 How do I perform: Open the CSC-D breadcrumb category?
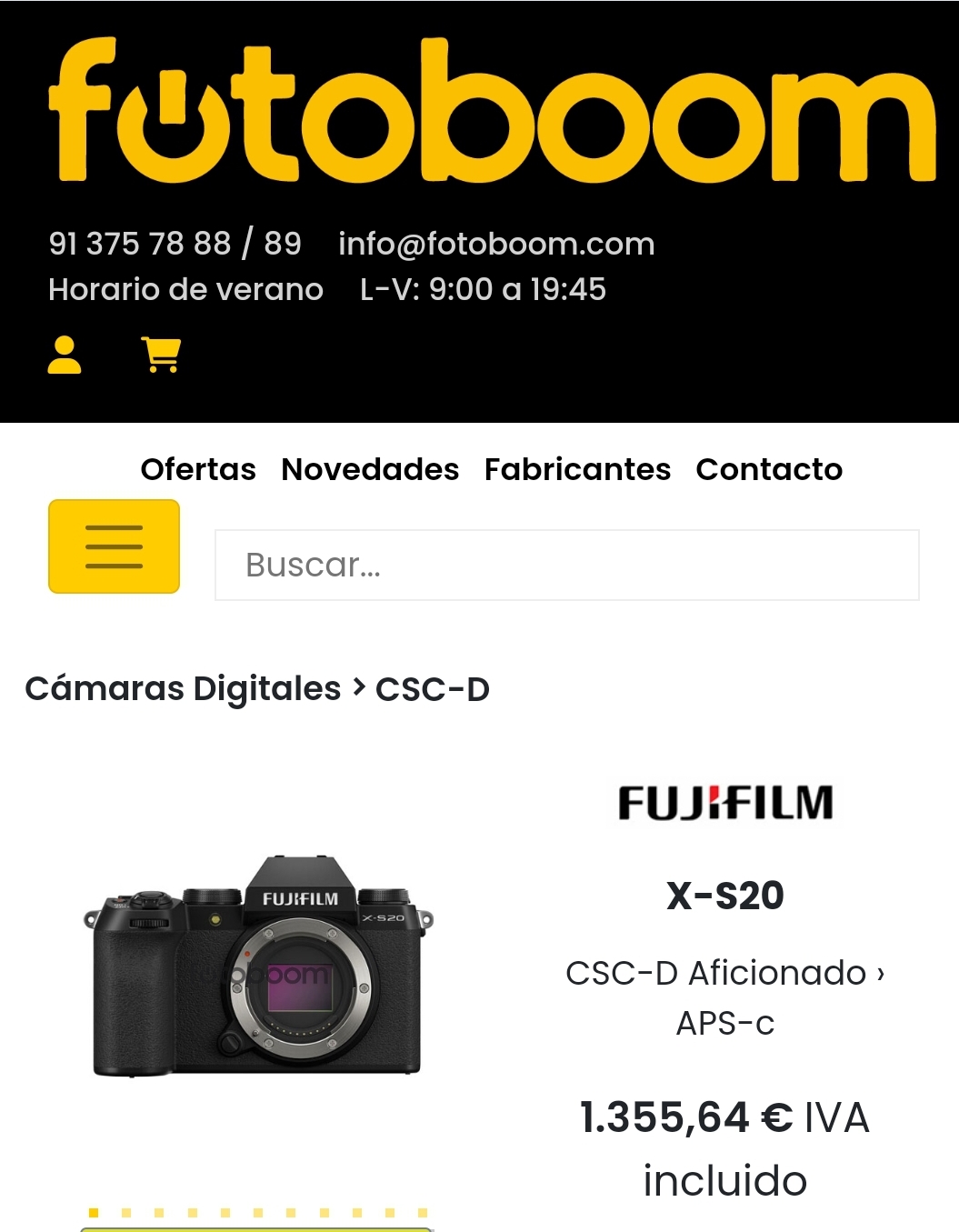(433, 689)
